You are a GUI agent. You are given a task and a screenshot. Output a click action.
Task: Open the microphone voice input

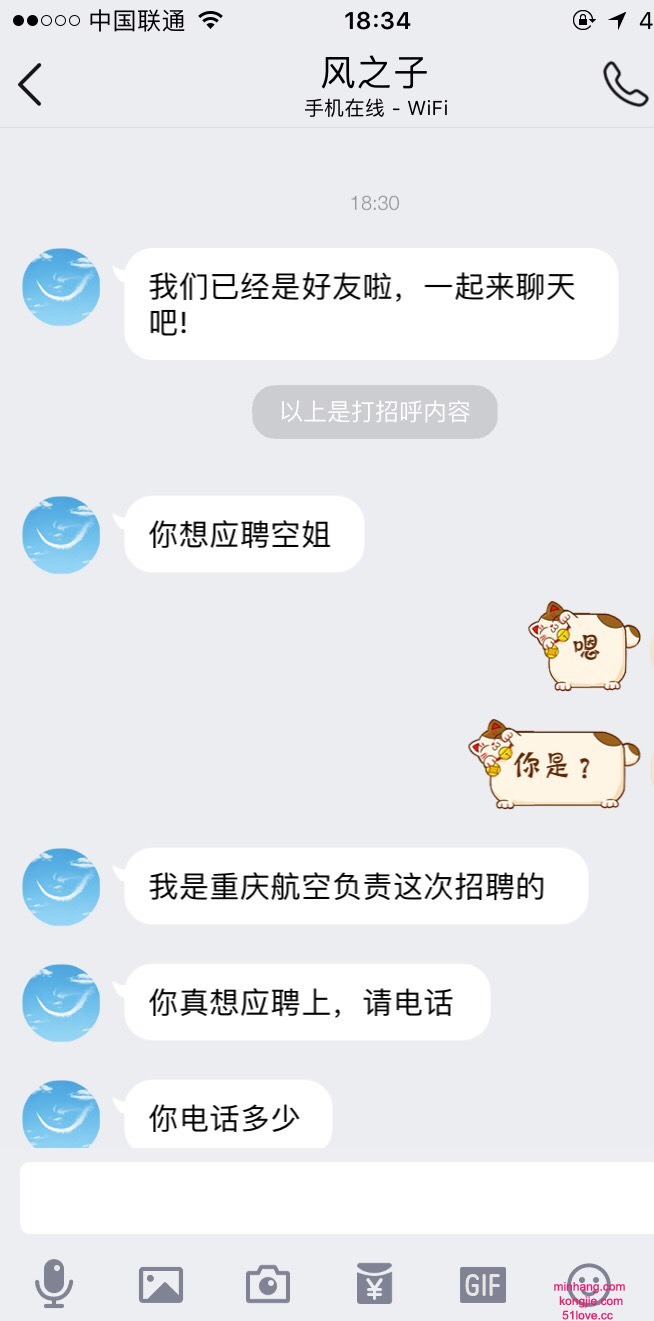[54, 1284]
